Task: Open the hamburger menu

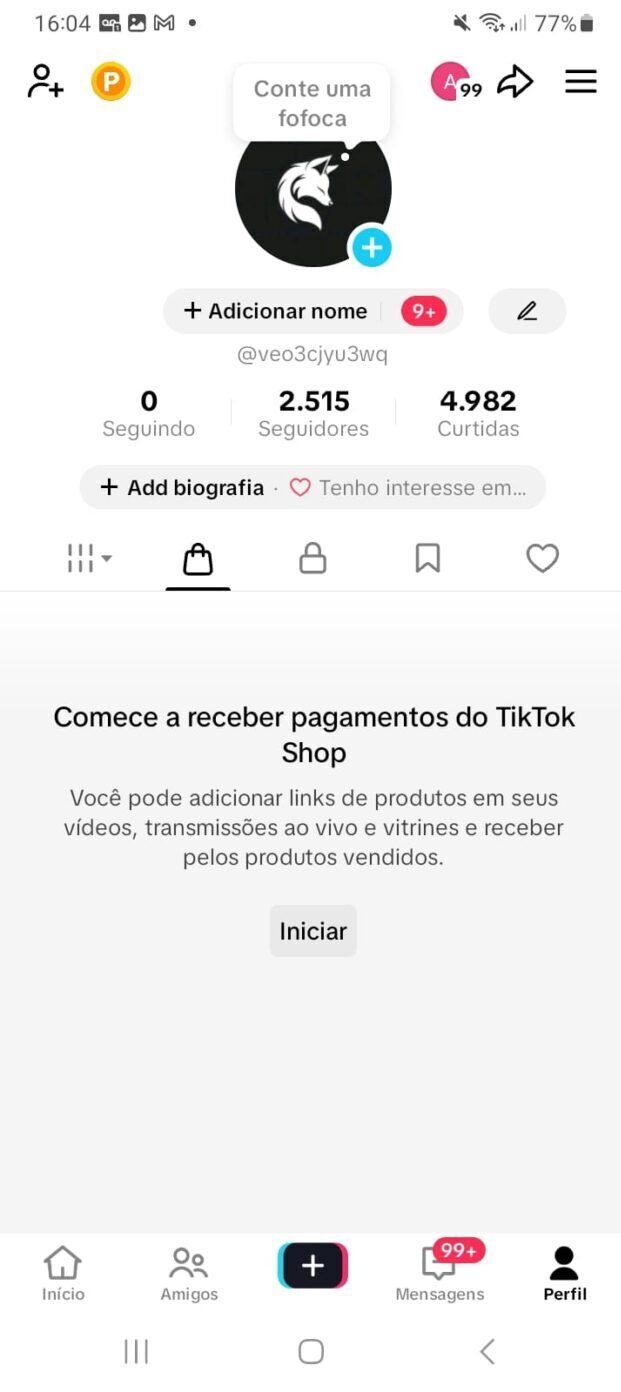Action: (x=581, y=81)
